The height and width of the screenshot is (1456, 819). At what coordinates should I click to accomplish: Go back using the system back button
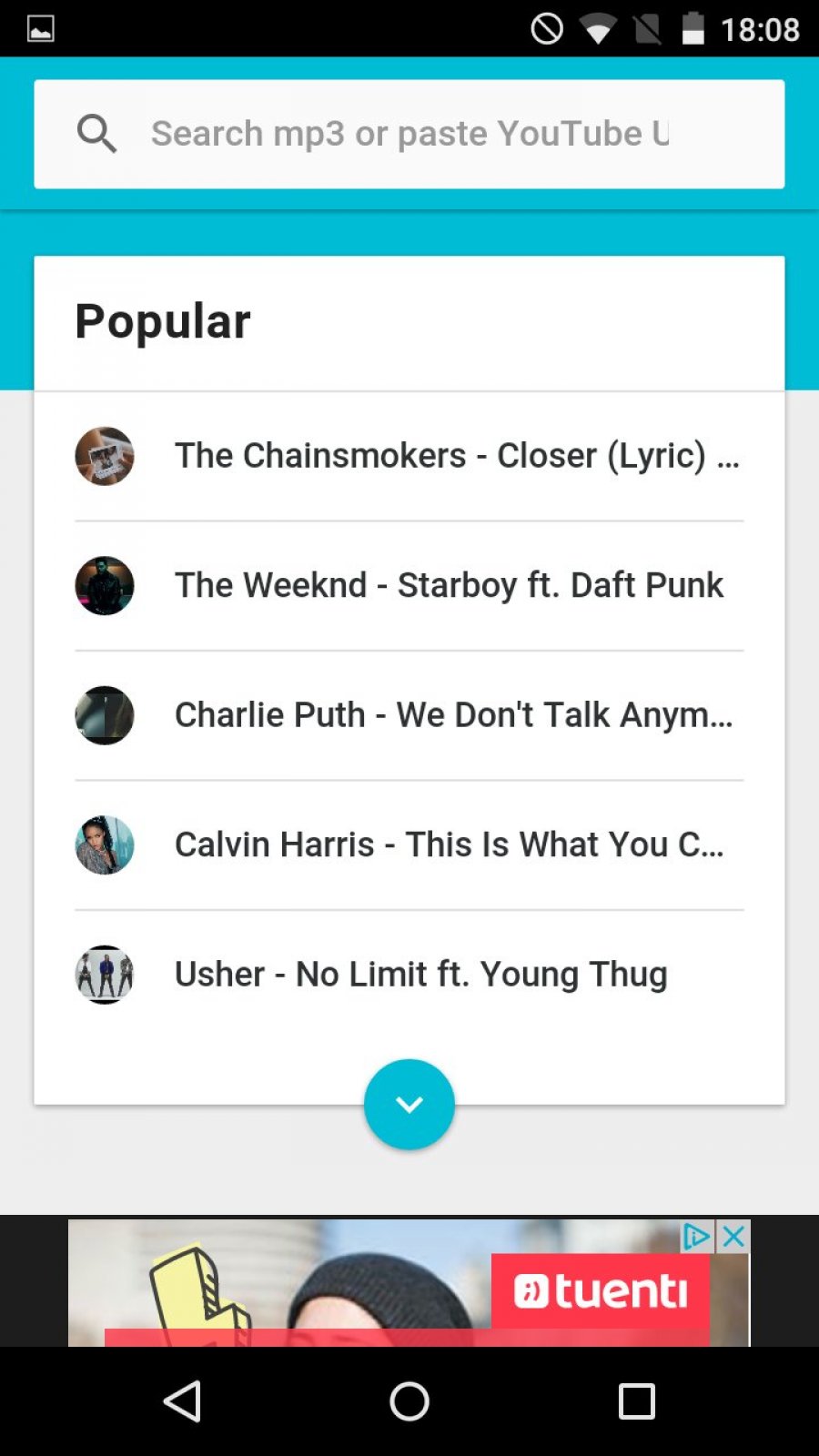pos(182,1401)
